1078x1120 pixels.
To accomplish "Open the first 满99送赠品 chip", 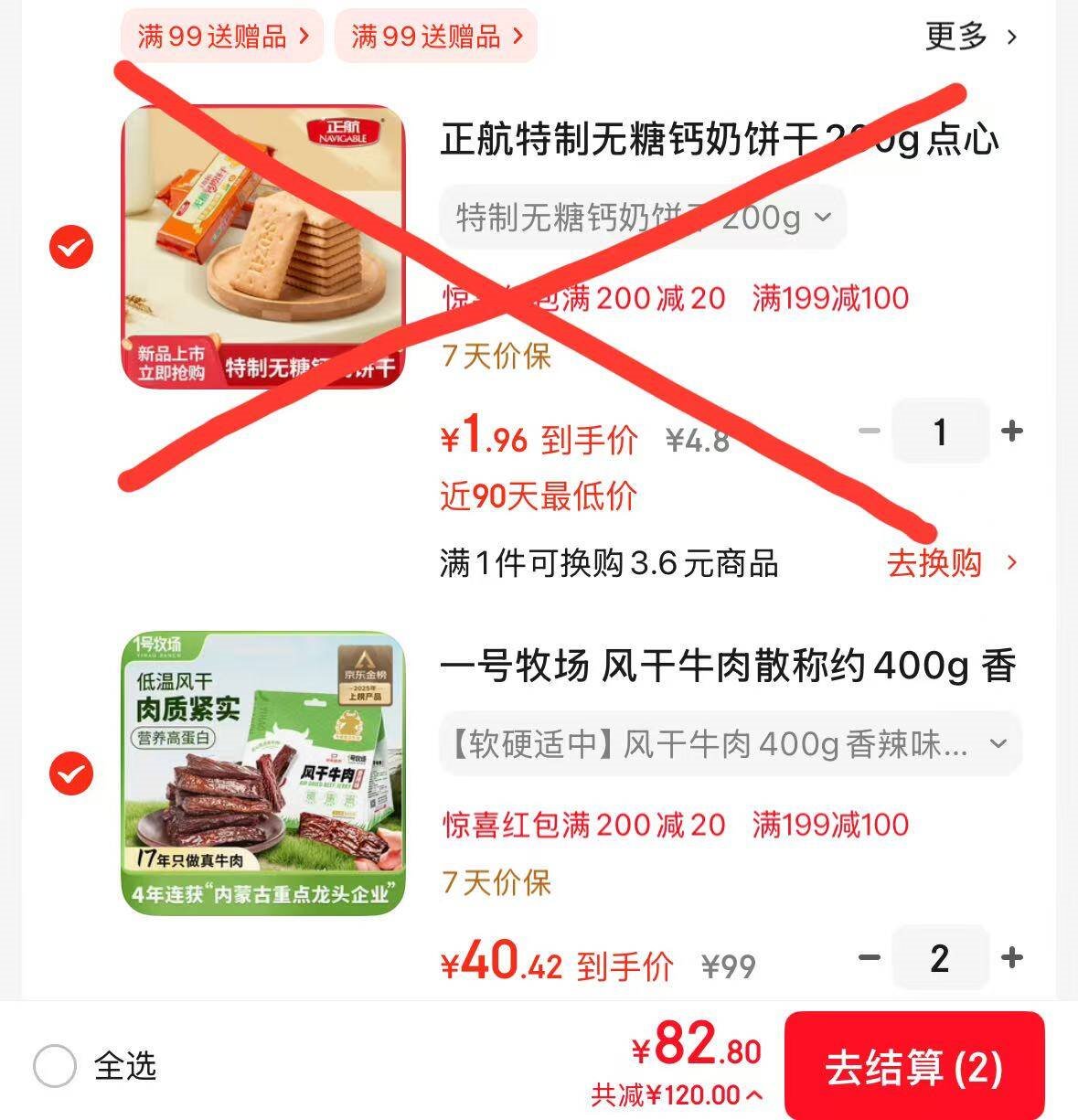I will pyautogui.click(x=222, y=37).
